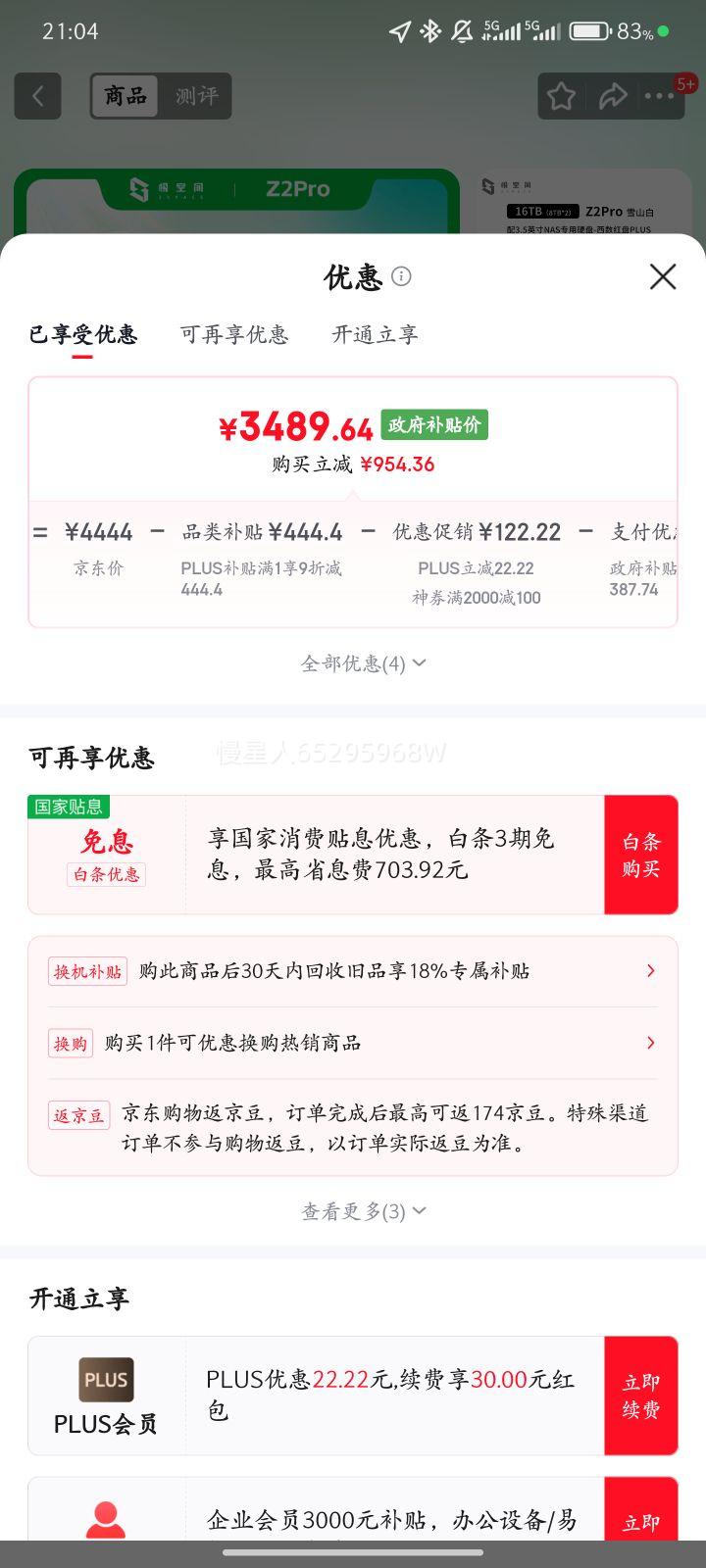Expand 全部优惠(4) to show all discounts
Viewport: 706px width, 1568px height.
click(363, 662)
